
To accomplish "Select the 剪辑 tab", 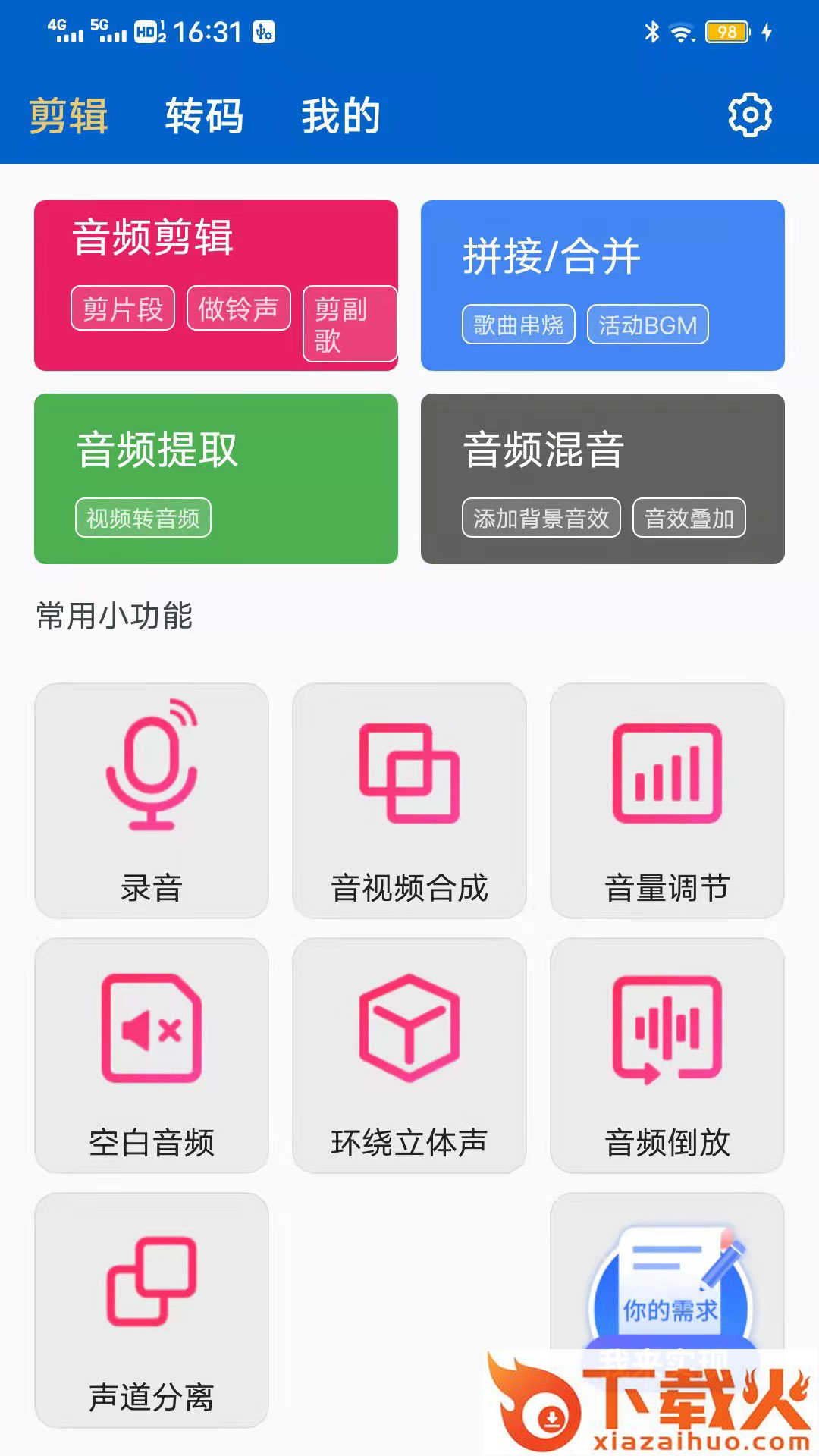I will (x=68, y=116).
